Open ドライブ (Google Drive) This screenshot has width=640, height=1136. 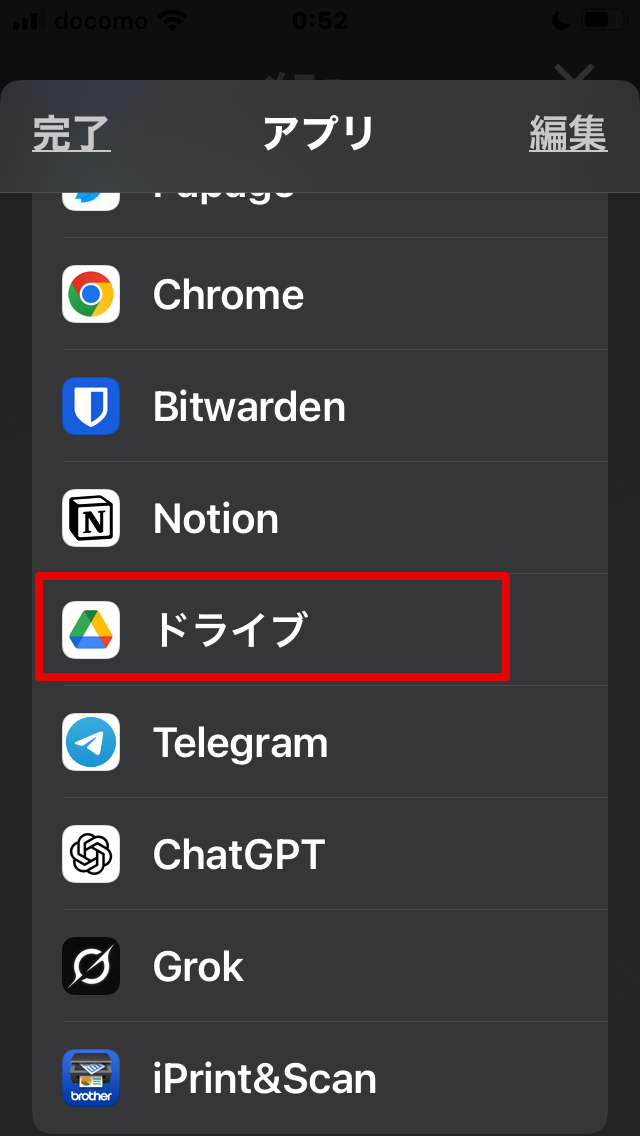click(x=320, y=630)
